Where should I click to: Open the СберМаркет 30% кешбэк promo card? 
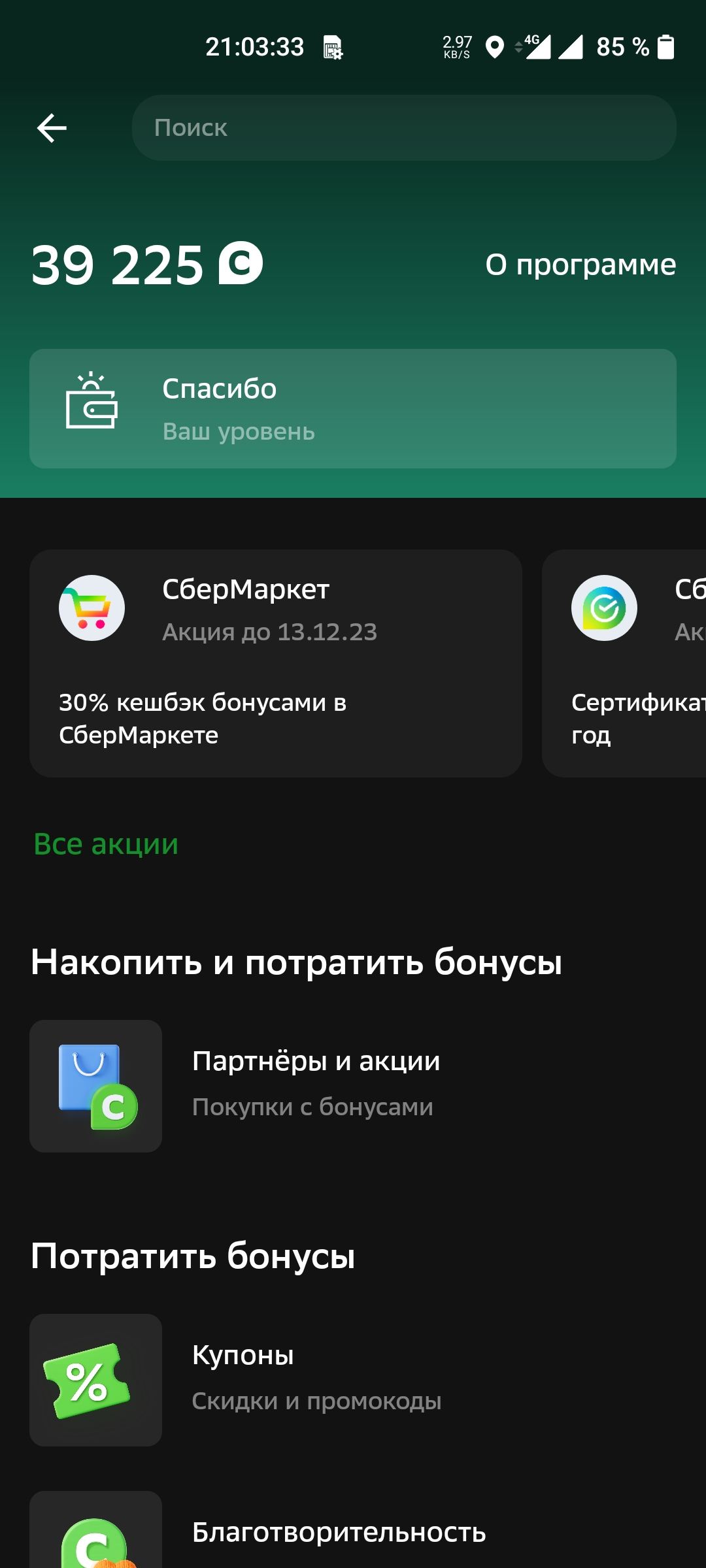[x=275, y=663]
